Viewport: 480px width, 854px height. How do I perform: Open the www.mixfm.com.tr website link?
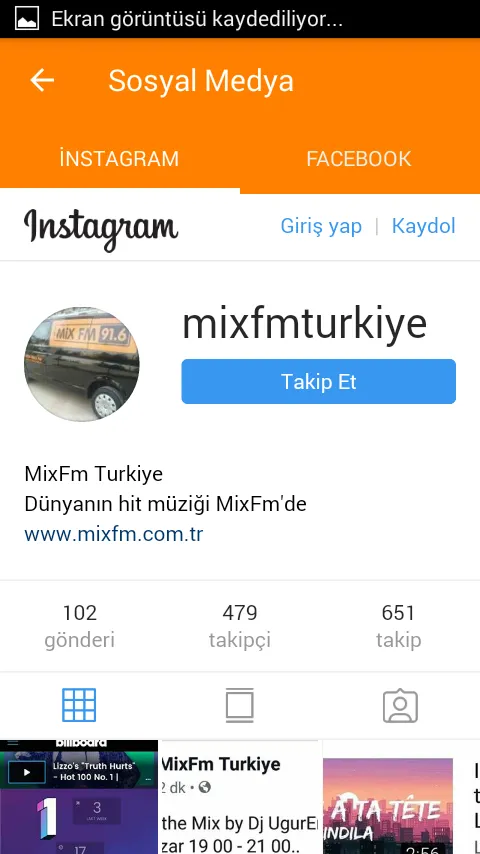113,534
